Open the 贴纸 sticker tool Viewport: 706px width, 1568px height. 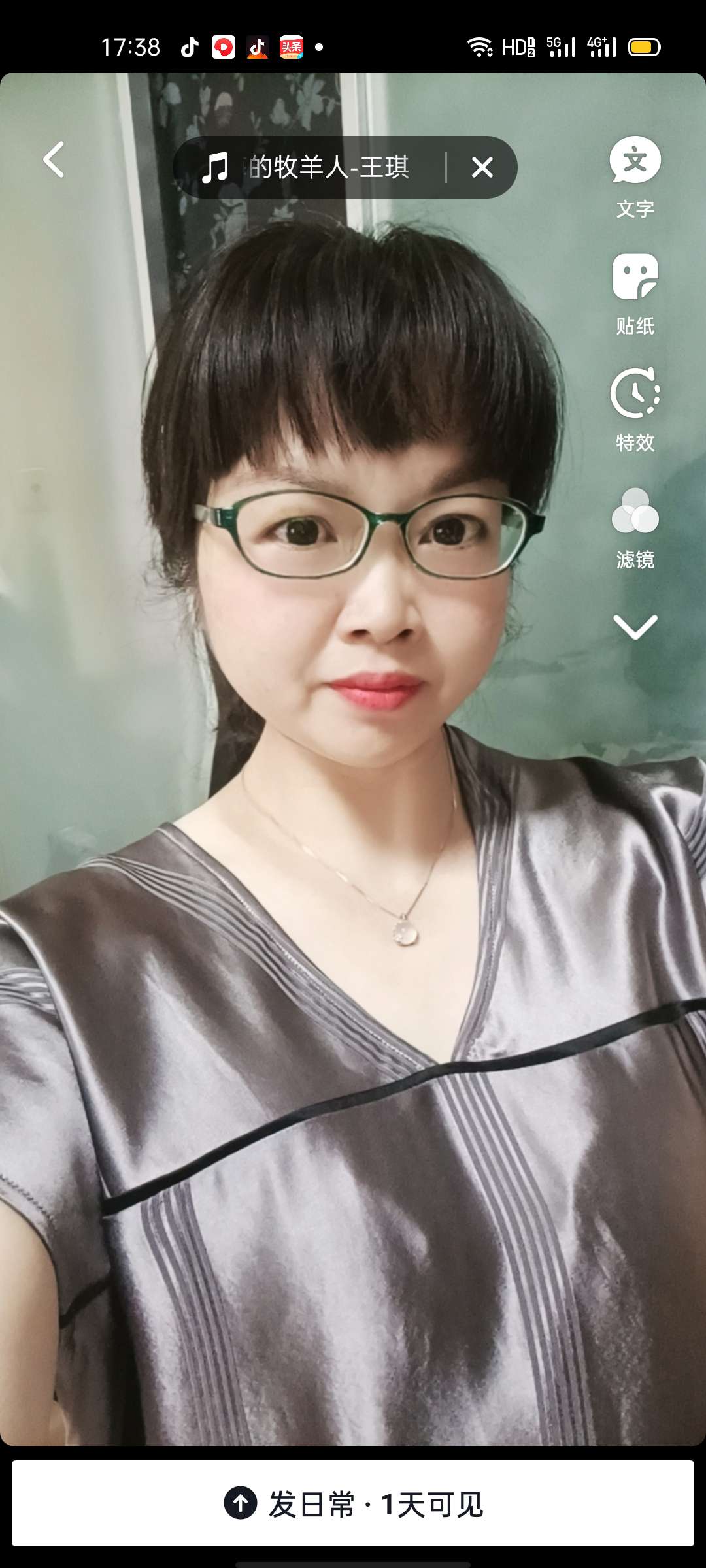[x=635, y=294]
